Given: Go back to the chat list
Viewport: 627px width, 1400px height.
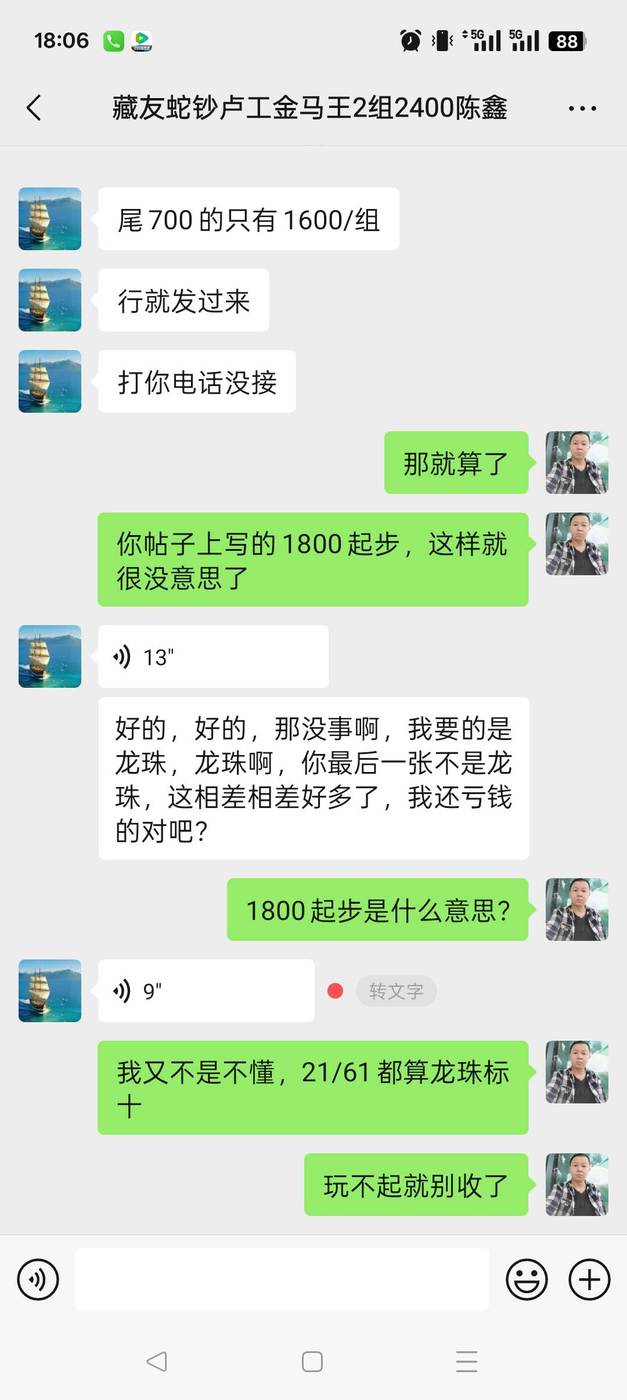Looking at the screenshot, I should click(x=34, y=108).
